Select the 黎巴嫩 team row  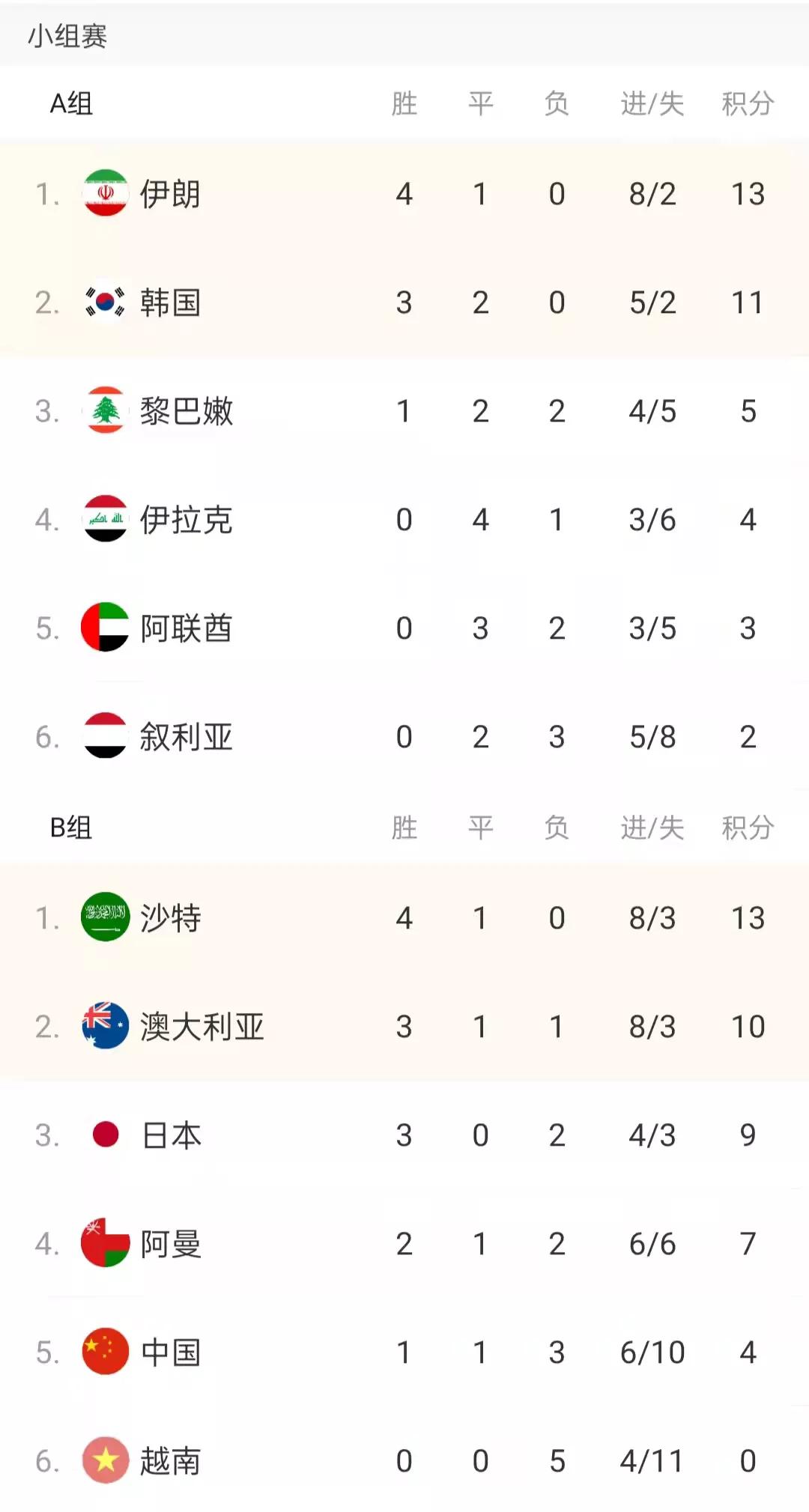click(404, 411)
